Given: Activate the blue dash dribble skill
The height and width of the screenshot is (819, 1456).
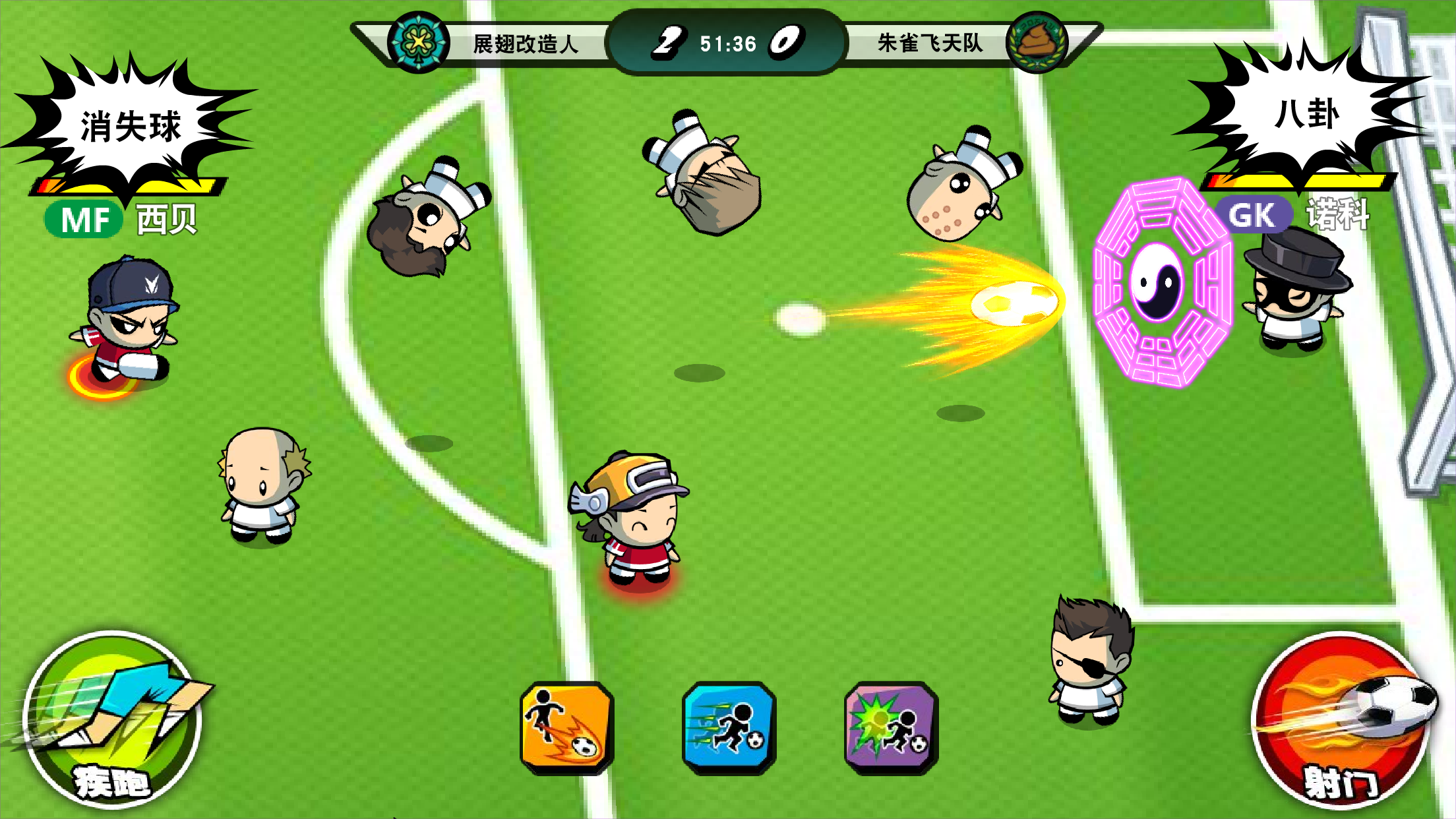Looking at the screenshot, I should click(729, 727).
